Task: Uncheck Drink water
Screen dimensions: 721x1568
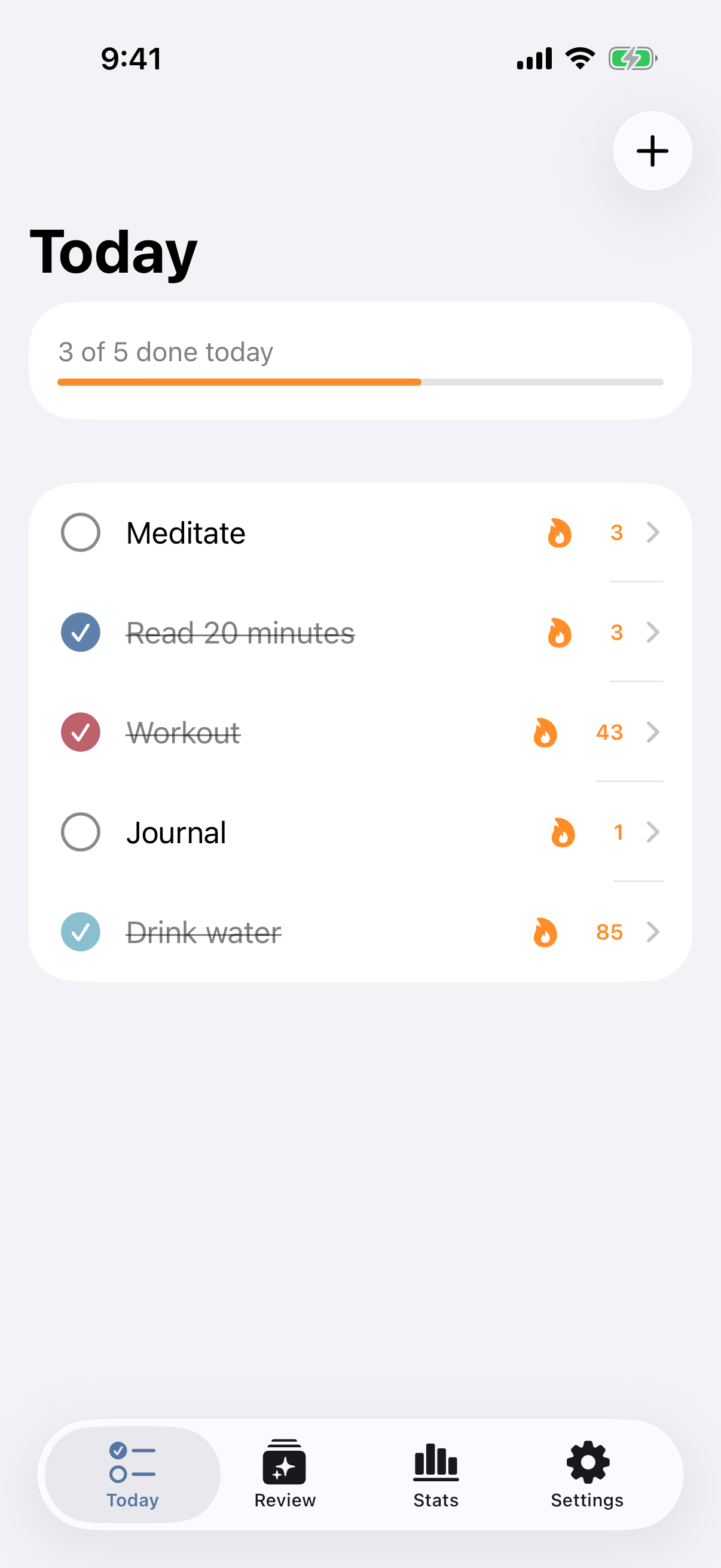Action: coord(80,932)
